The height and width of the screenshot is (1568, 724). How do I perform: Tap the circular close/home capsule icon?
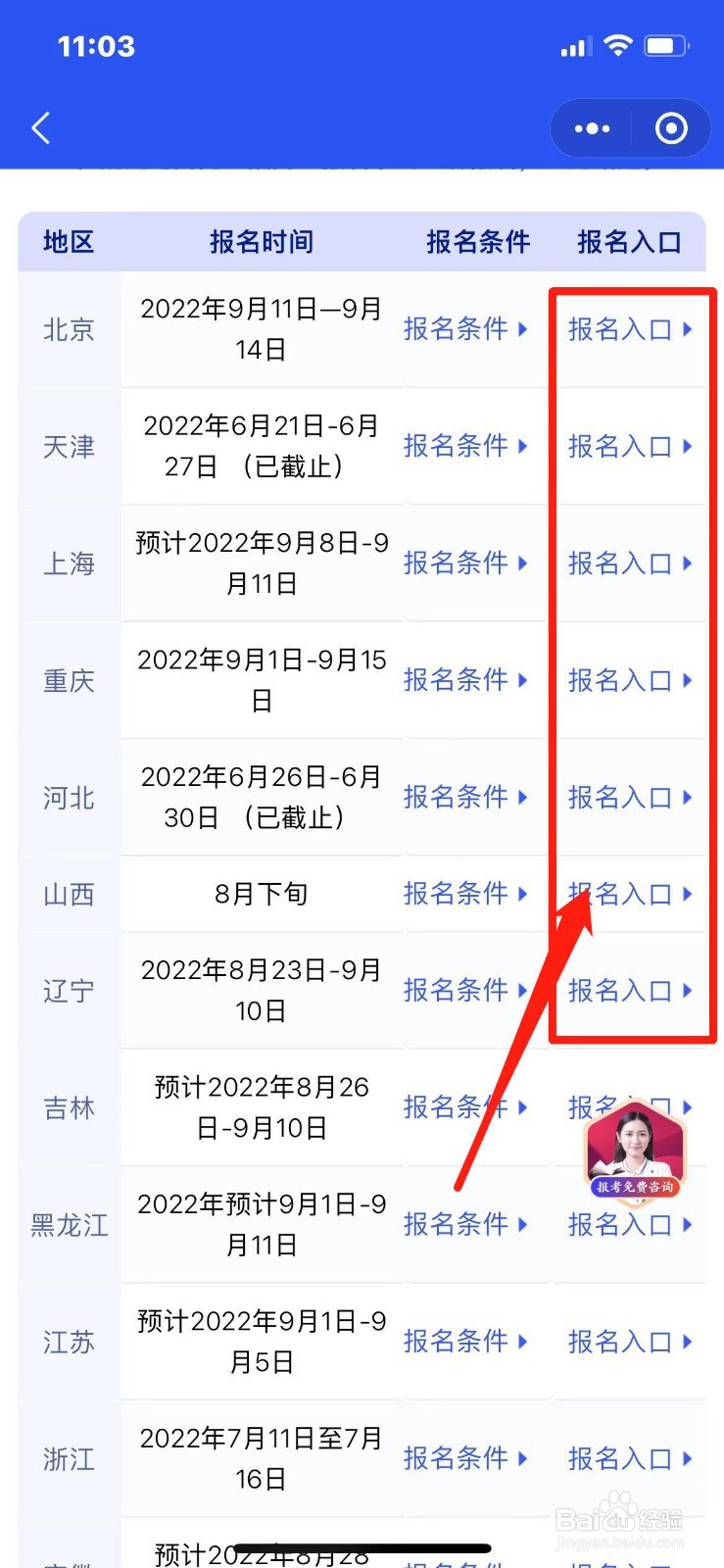[670, 128]
